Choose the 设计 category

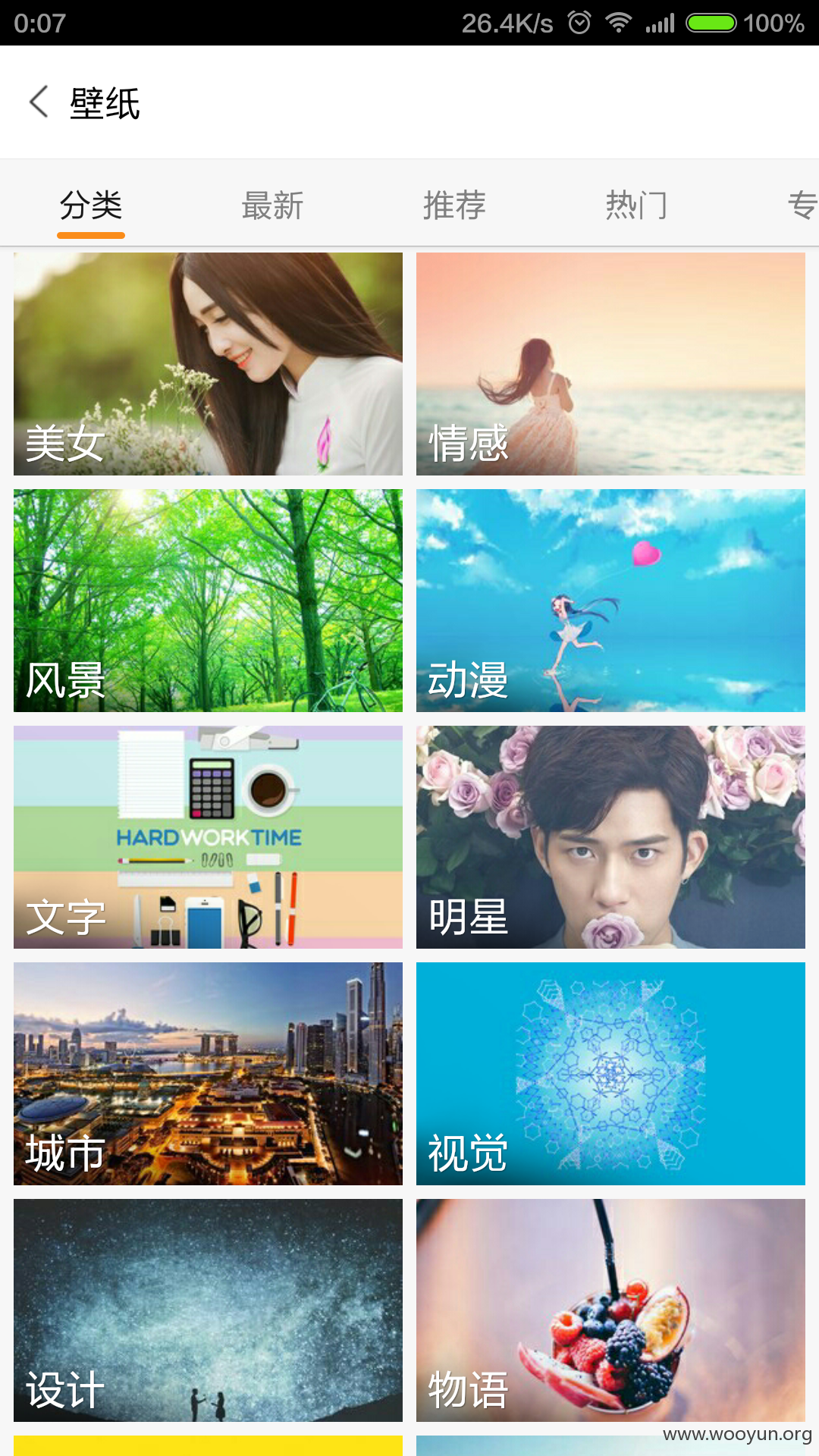pos(208,1310)
